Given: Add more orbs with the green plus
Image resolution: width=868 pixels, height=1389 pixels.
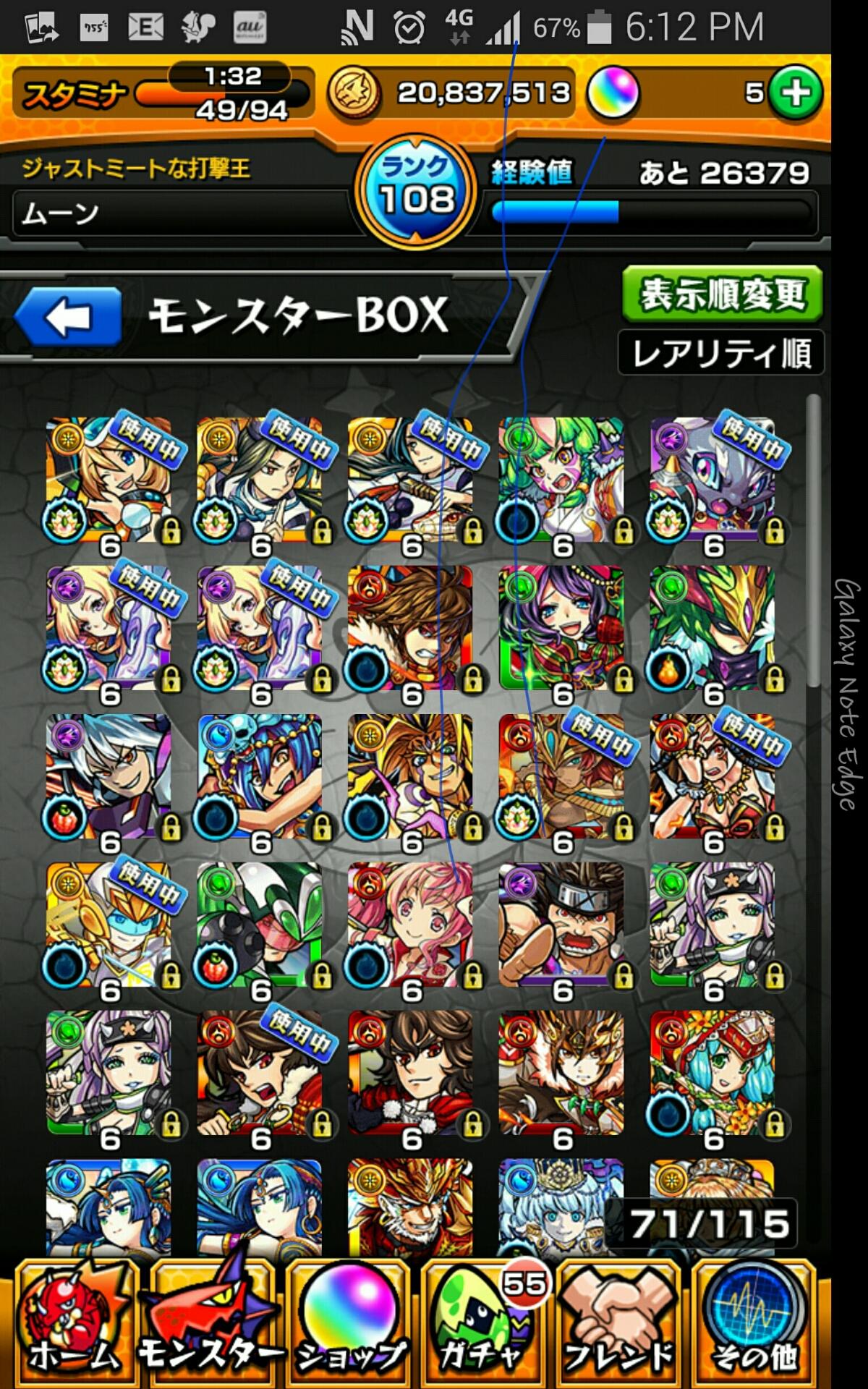Looking at the screenshot, I should coord(795,93).
